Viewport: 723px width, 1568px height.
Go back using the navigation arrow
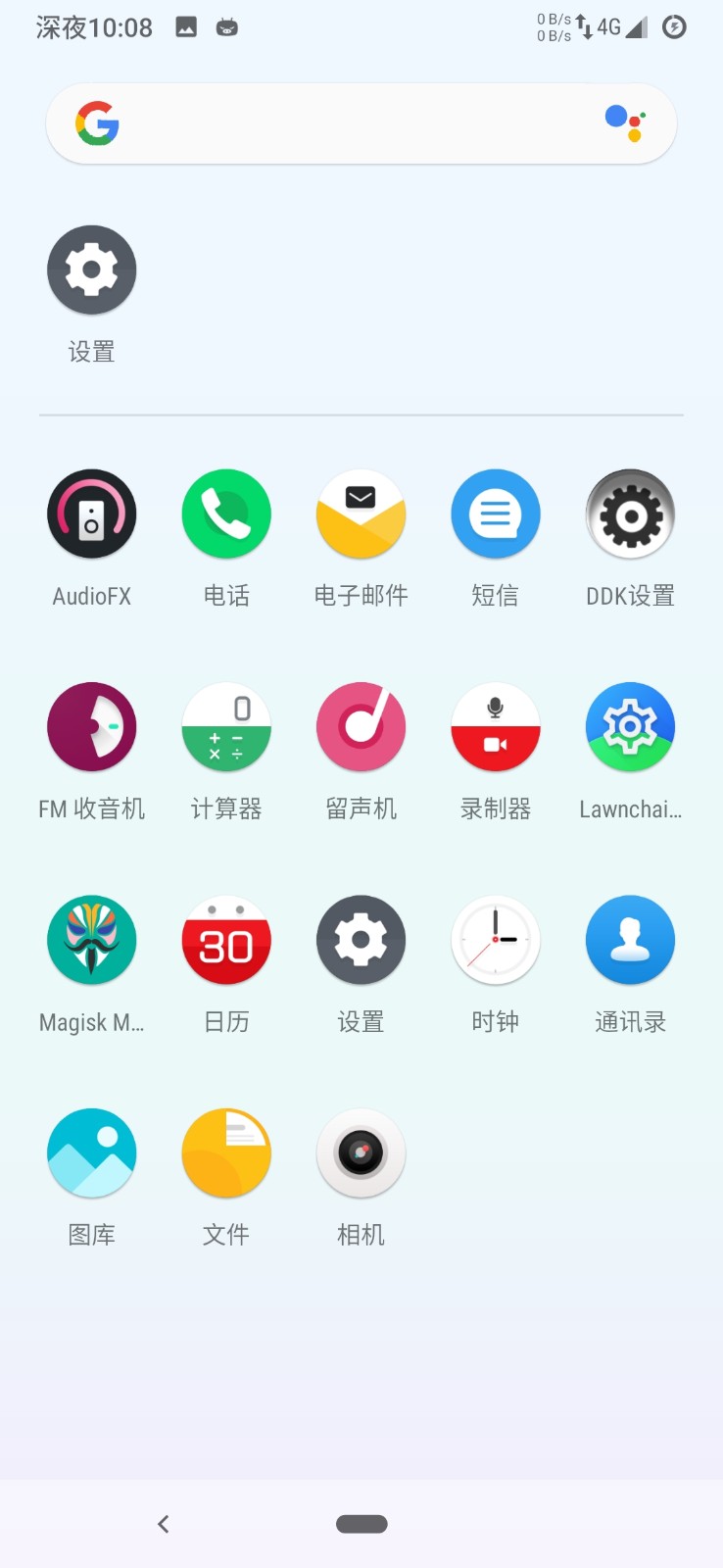[x=164, y=1524]
